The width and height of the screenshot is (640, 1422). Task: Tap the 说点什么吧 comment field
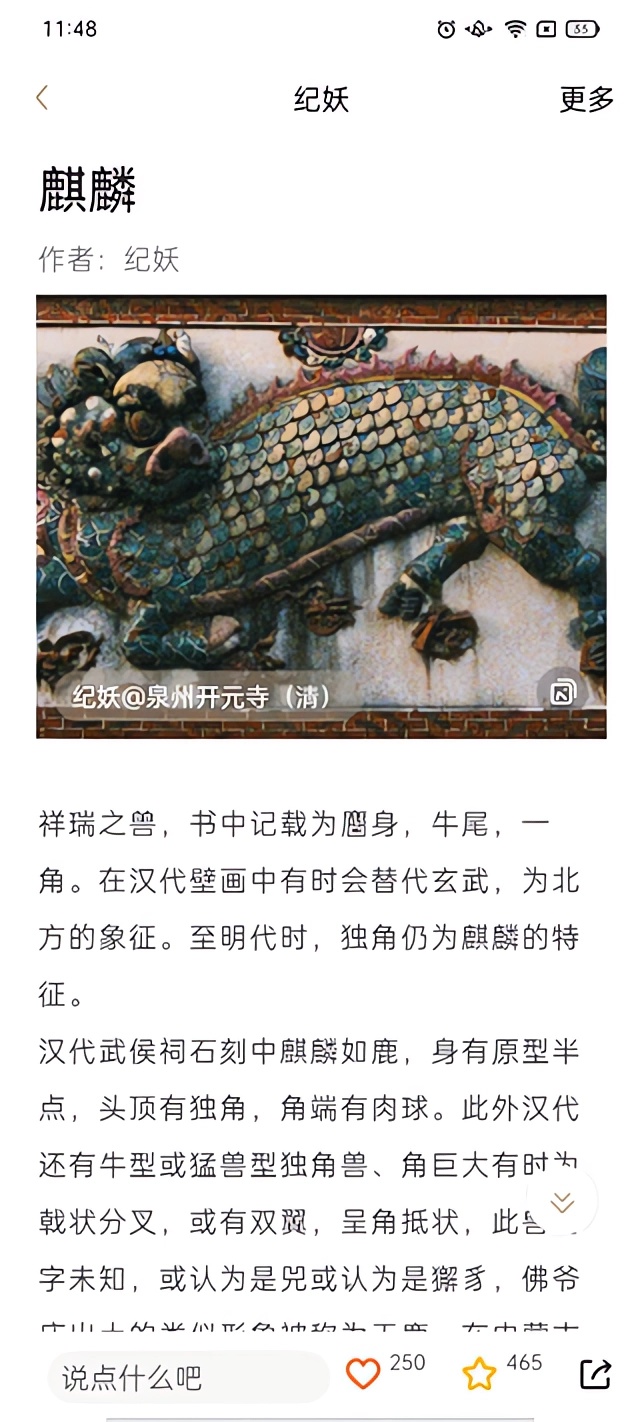coord(188,1378)
